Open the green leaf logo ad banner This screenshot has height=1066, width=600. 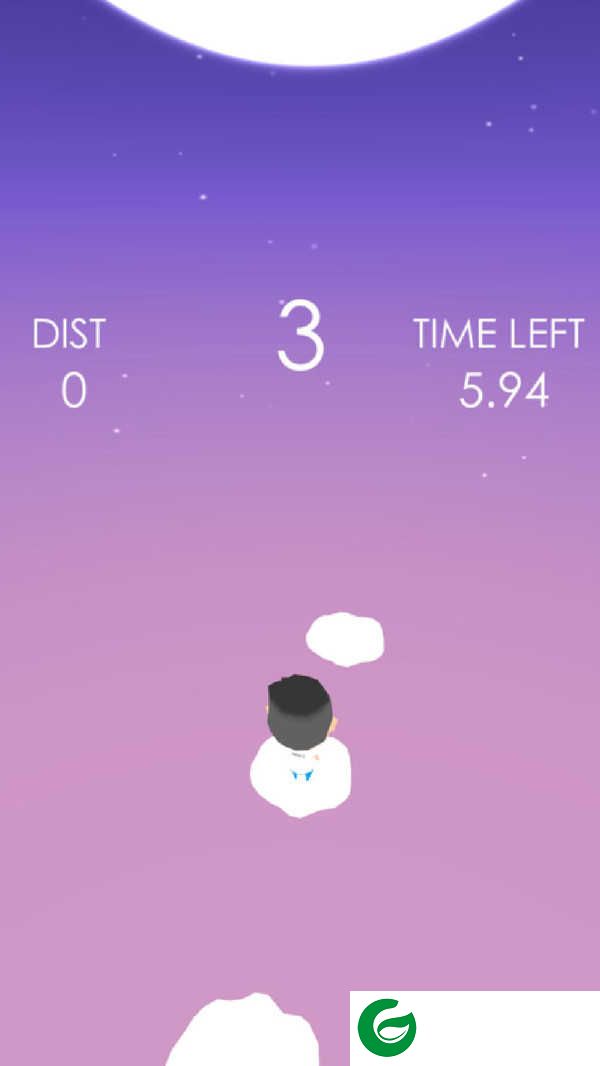388,1027
